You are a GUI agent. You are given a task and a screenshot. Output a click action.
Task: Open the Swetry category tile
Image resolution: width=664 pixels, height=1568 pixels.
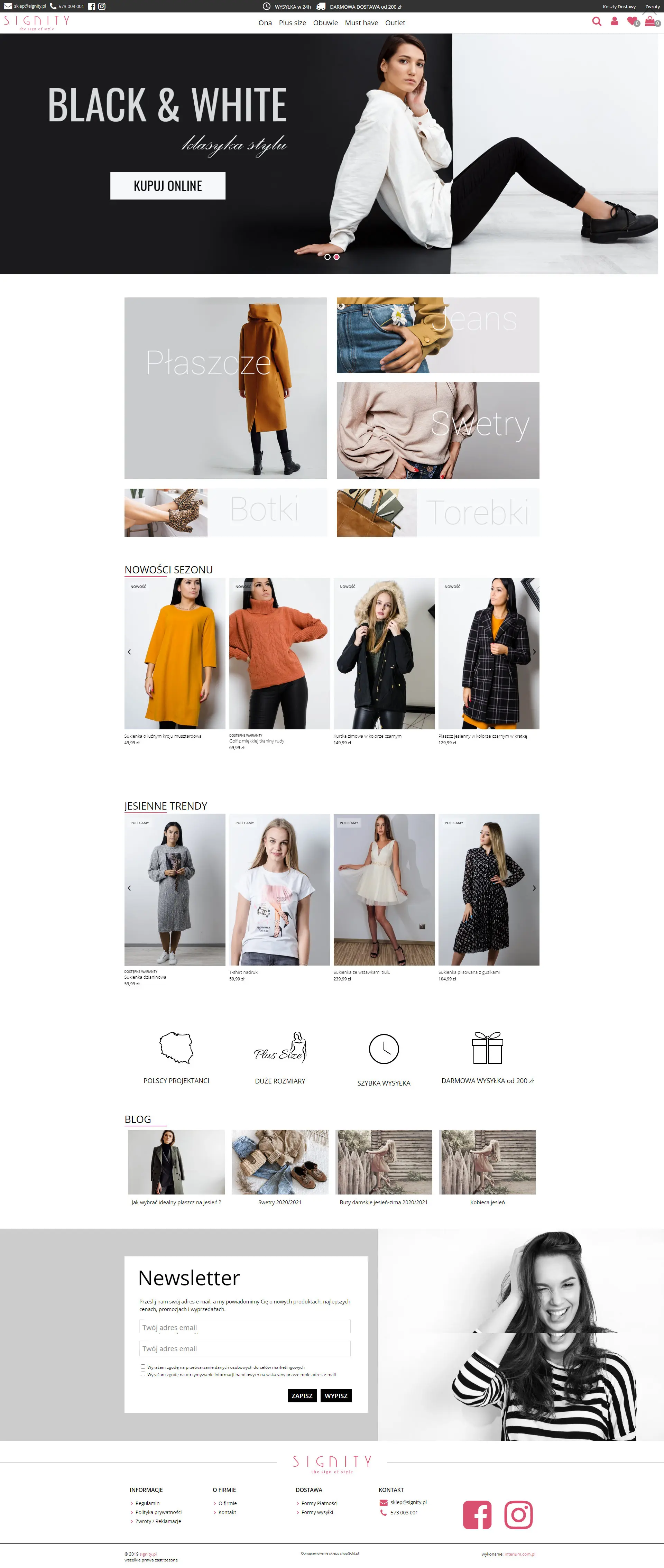[437, 430]
